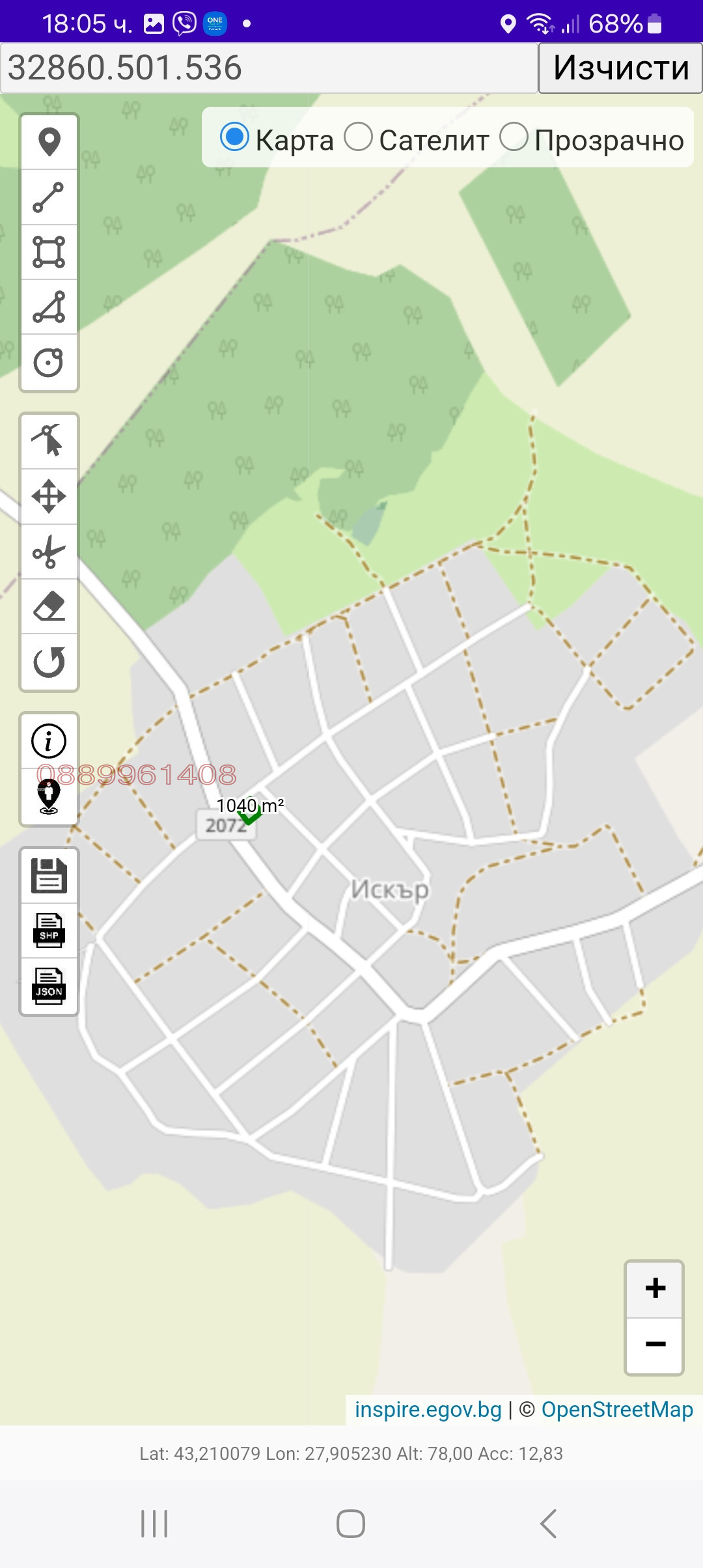The width and height of the screenshot is (703, 1568).
Task: Undo the last action
Action: 49,662
